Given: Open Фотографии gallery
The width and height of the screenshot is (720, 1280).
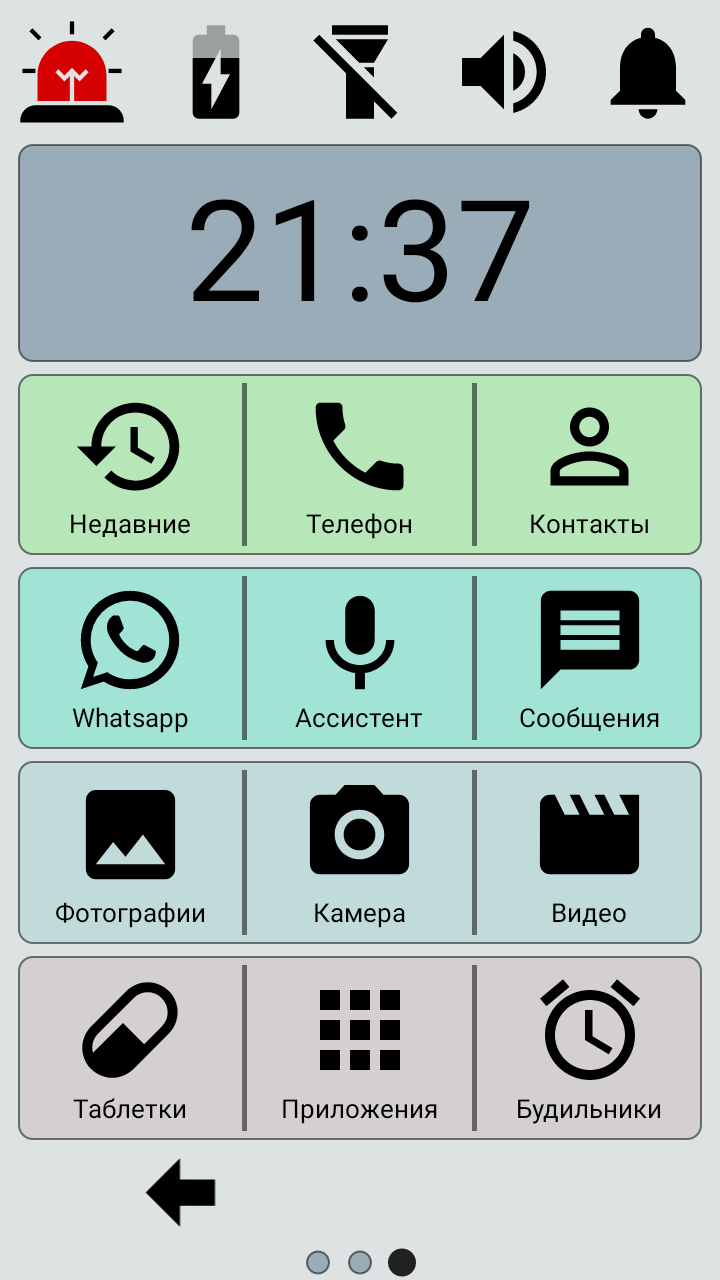Looking at the screenshot, I should pyautogui.click(x=130, y=852).
